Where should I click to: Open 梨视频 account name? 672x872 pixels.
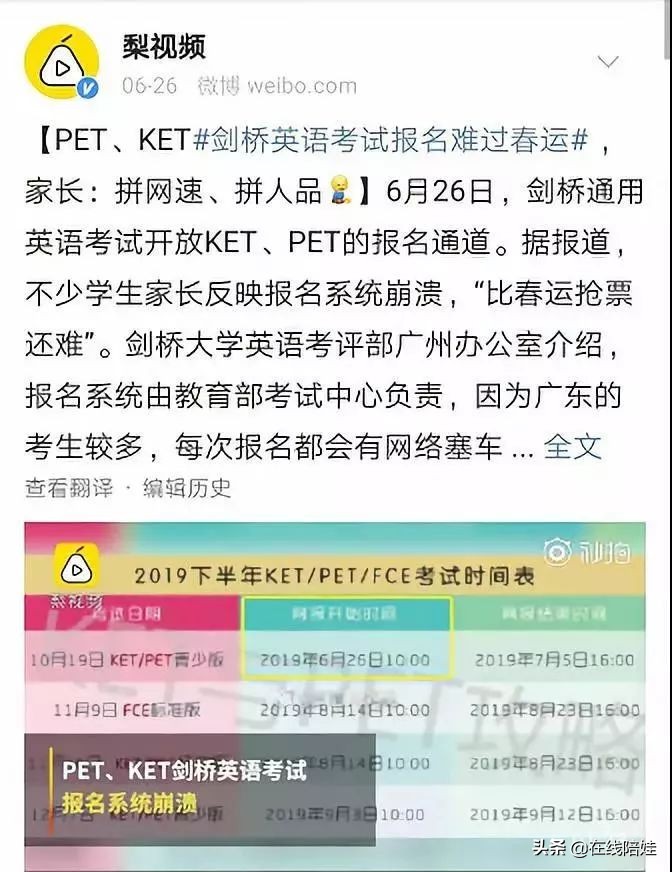(164, 46)
